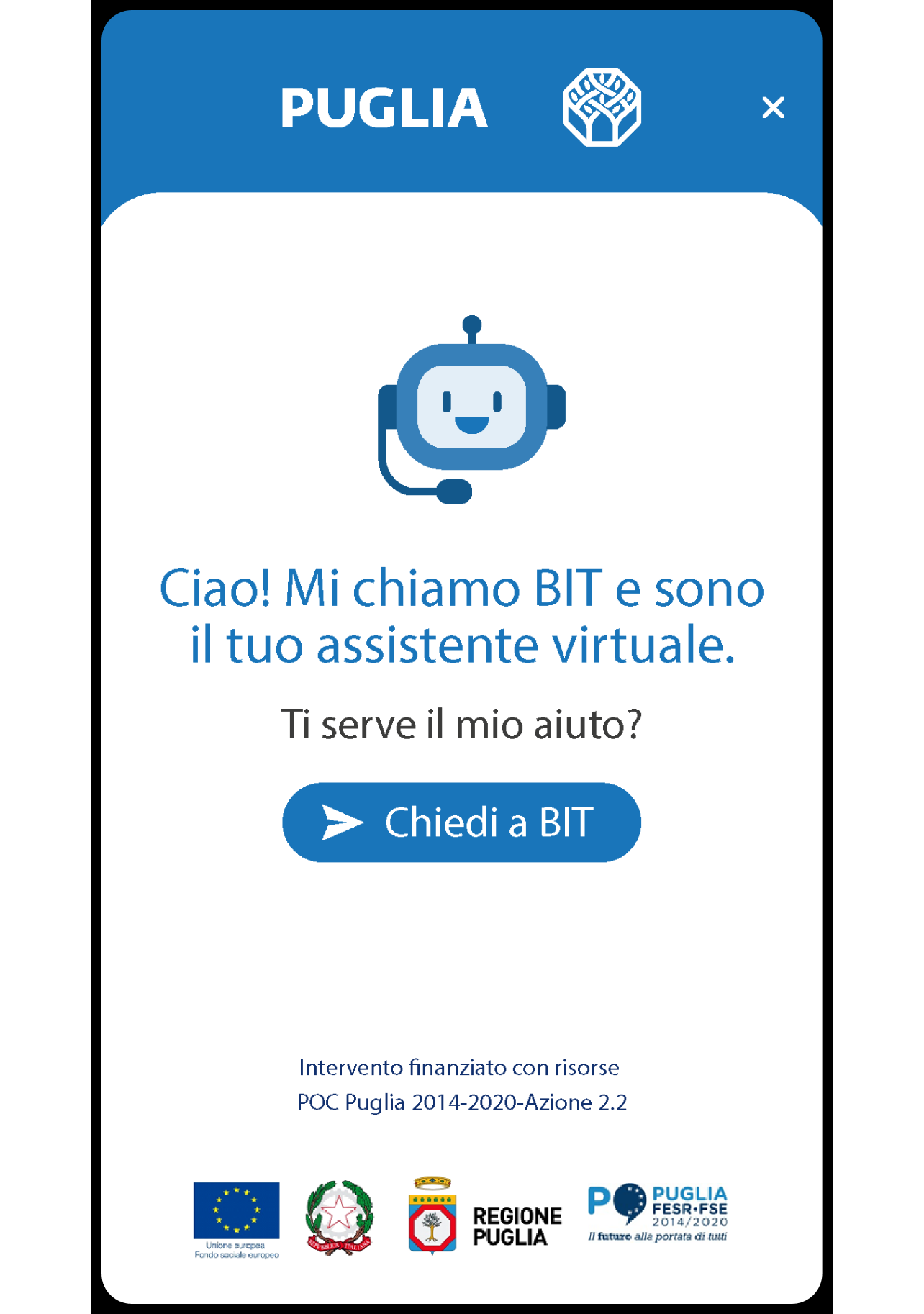Tap the Chiedi a BIT button
Viewport: 924px width, 1314px height.
click(x=461, y=822)
